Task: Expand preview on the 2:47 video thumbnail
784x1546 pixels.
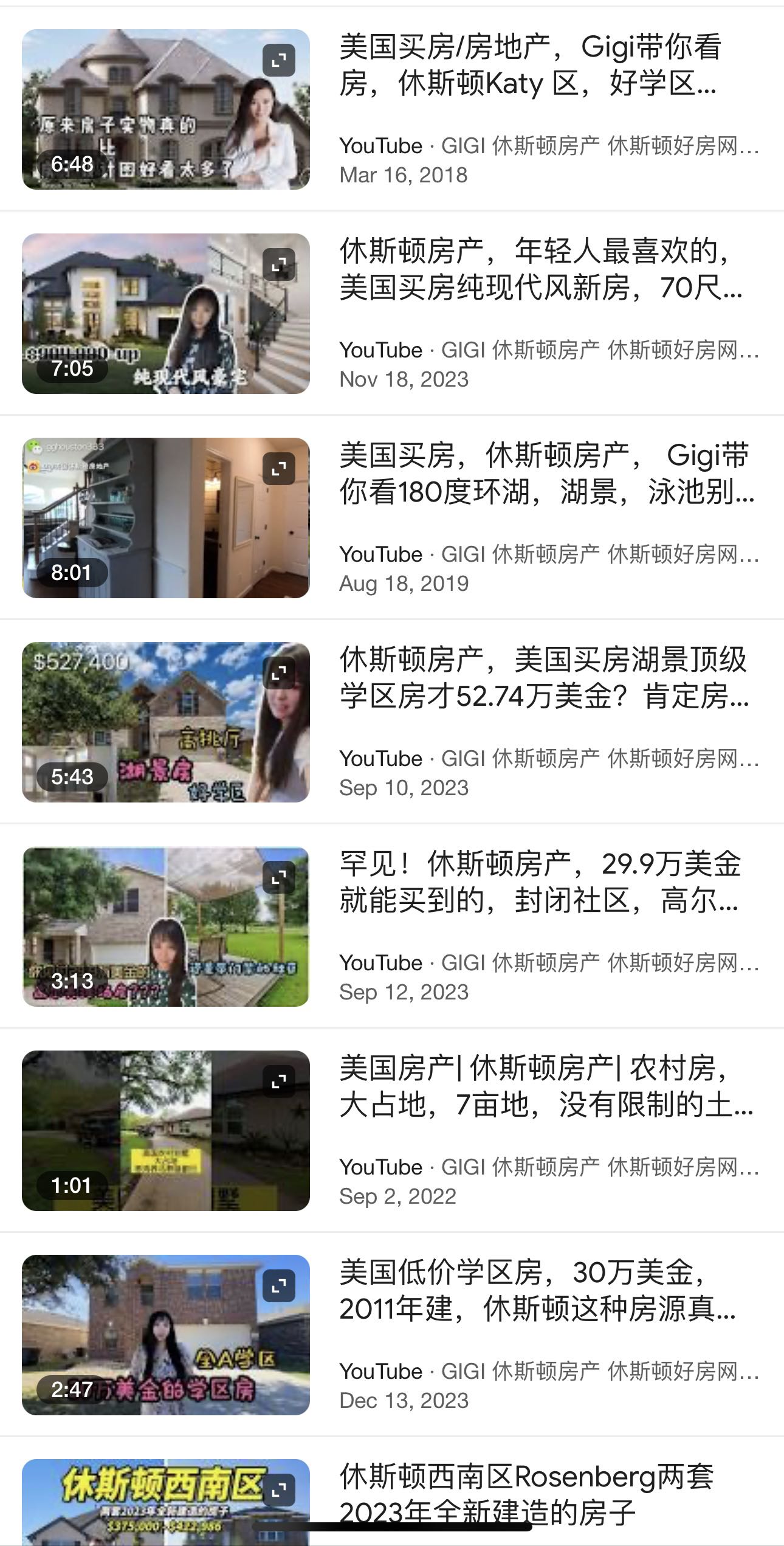Action: click(279, 1286)
